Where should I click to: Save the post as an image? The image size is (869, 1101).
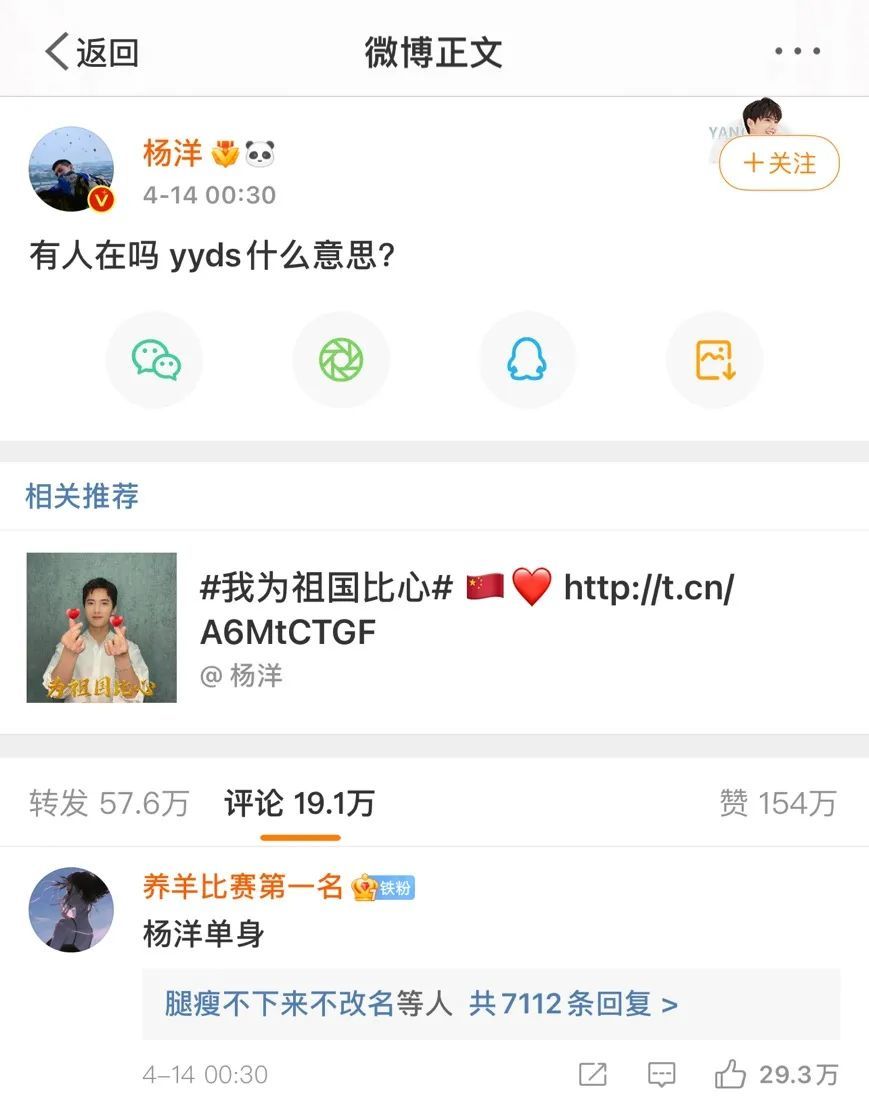pyautogui.click(x=714, y=359)
